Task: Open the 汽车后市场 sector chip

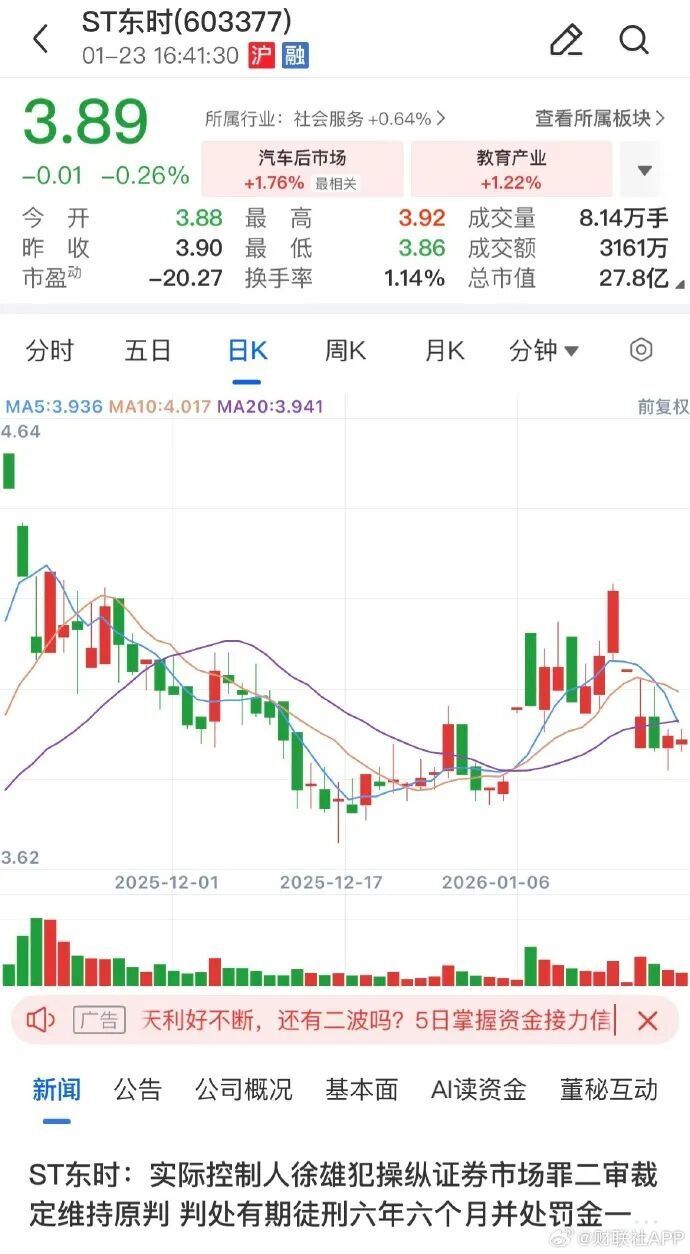Action: pyautogui.click(x=302, y=169)
